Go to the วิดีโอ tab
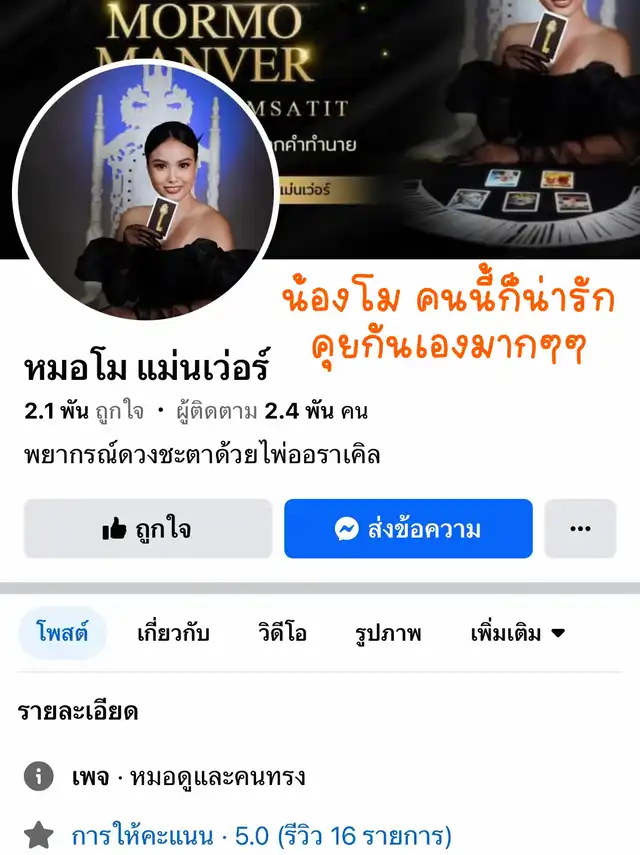This screenshot has height=855, width=640. [x=281, y=633]
